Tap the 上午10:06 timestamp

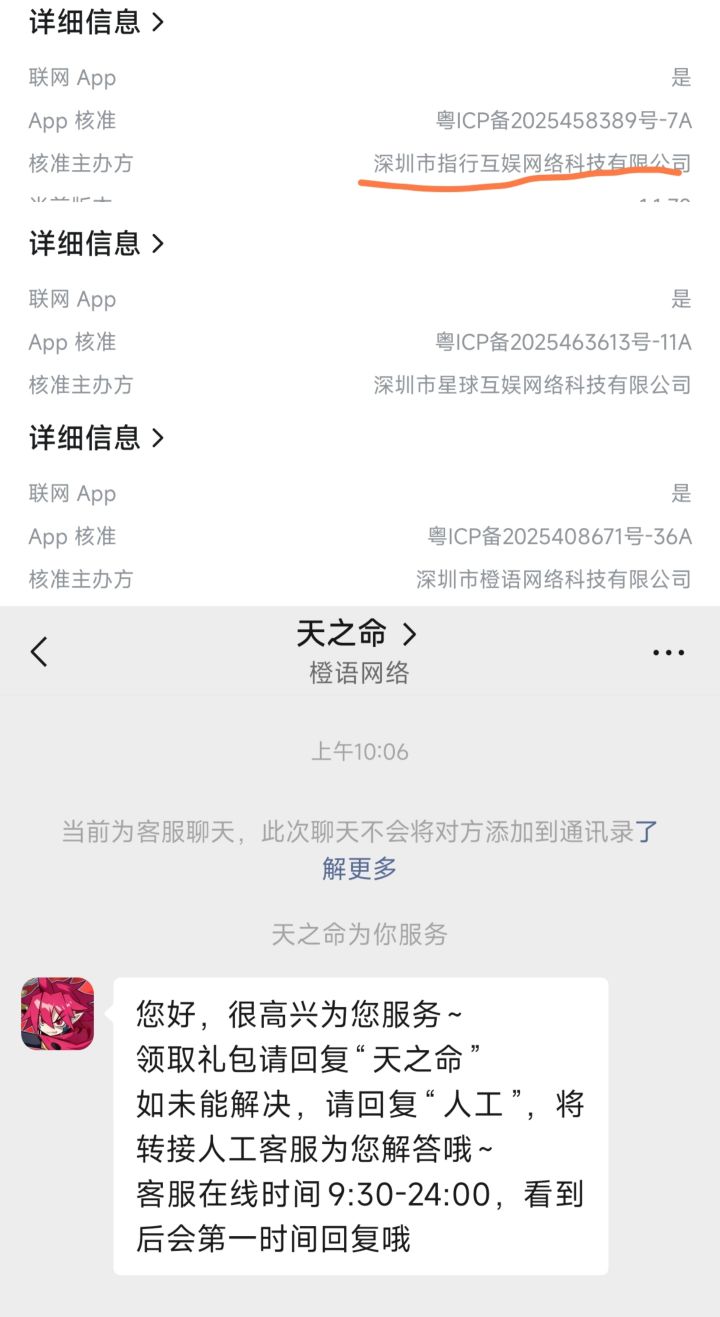click(360, 751)
